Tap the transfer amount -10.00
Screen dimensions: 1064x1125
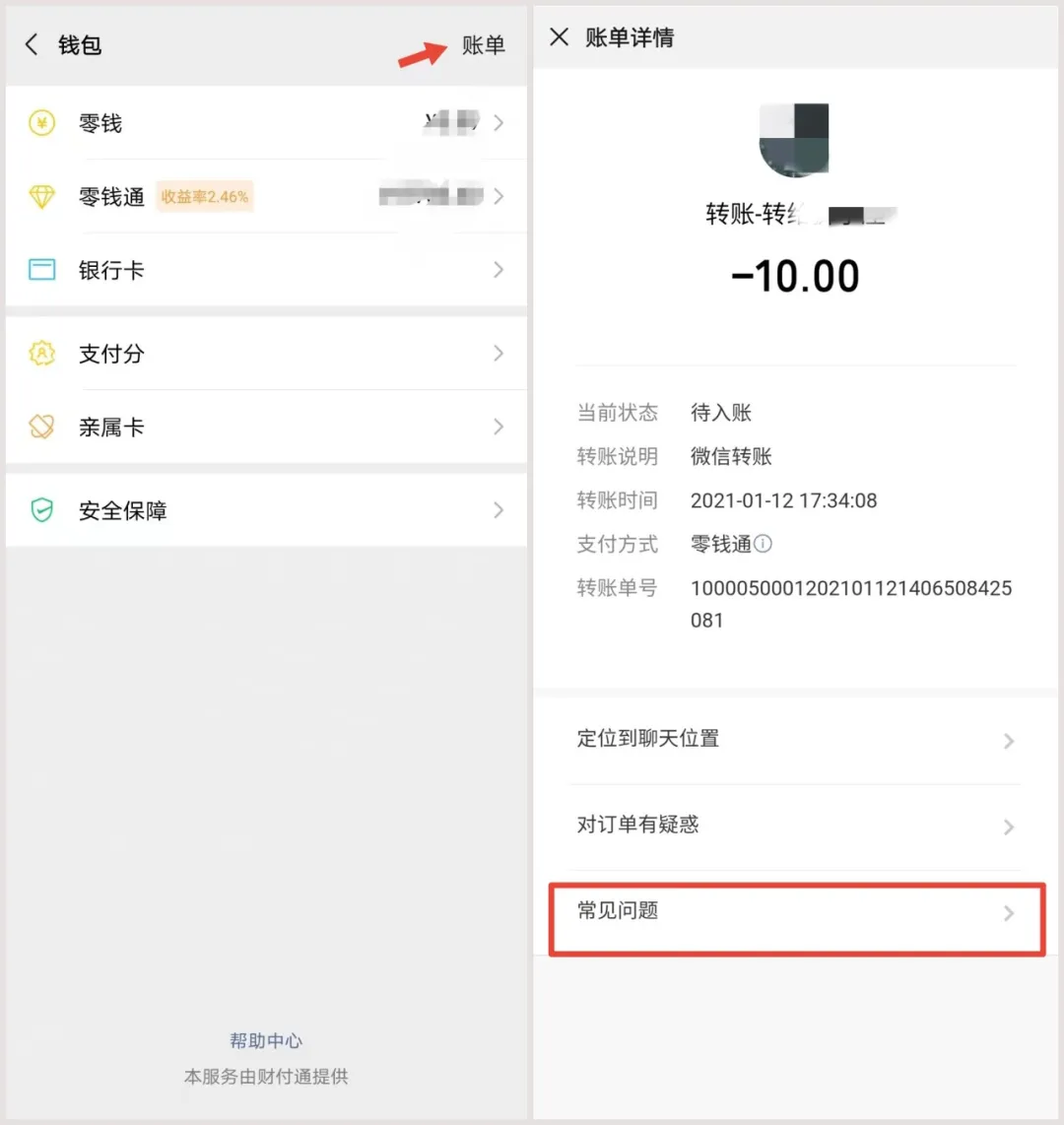(x=794, y=276)
